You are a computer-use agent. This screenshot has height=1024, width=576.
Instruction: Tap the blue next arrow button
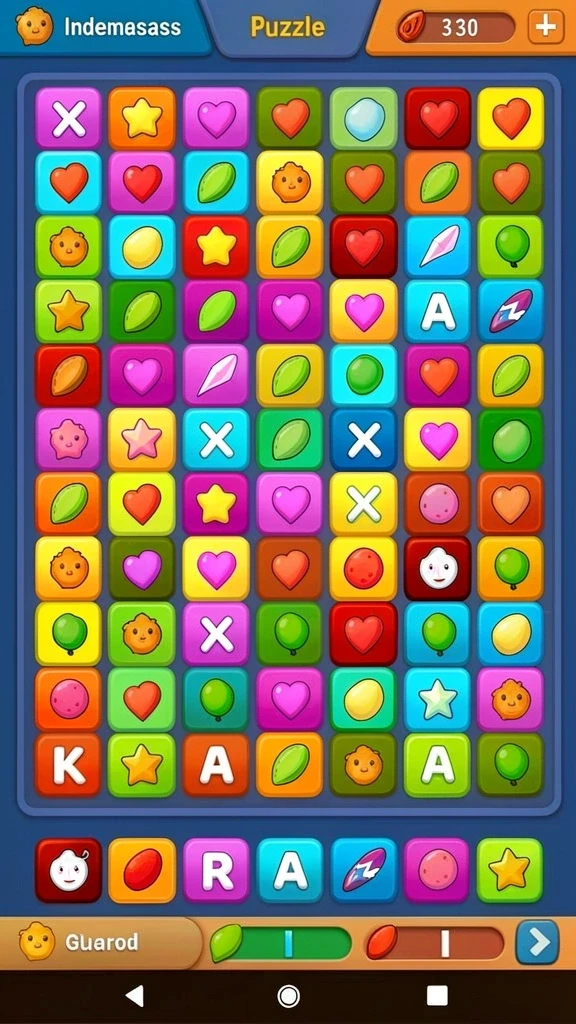click(x=537, y=942)
